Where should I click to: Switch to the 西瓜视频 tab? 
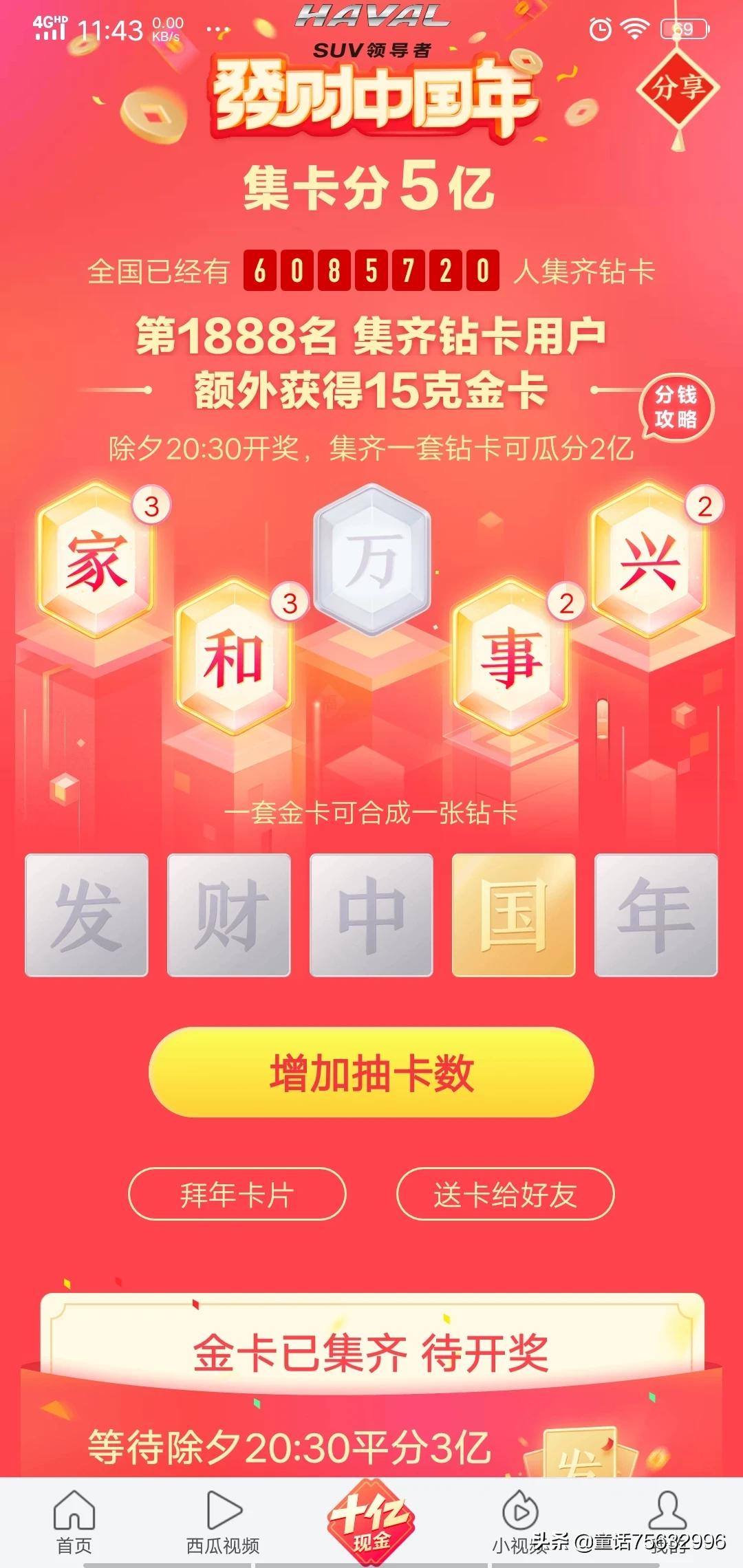coord(223,1521)
